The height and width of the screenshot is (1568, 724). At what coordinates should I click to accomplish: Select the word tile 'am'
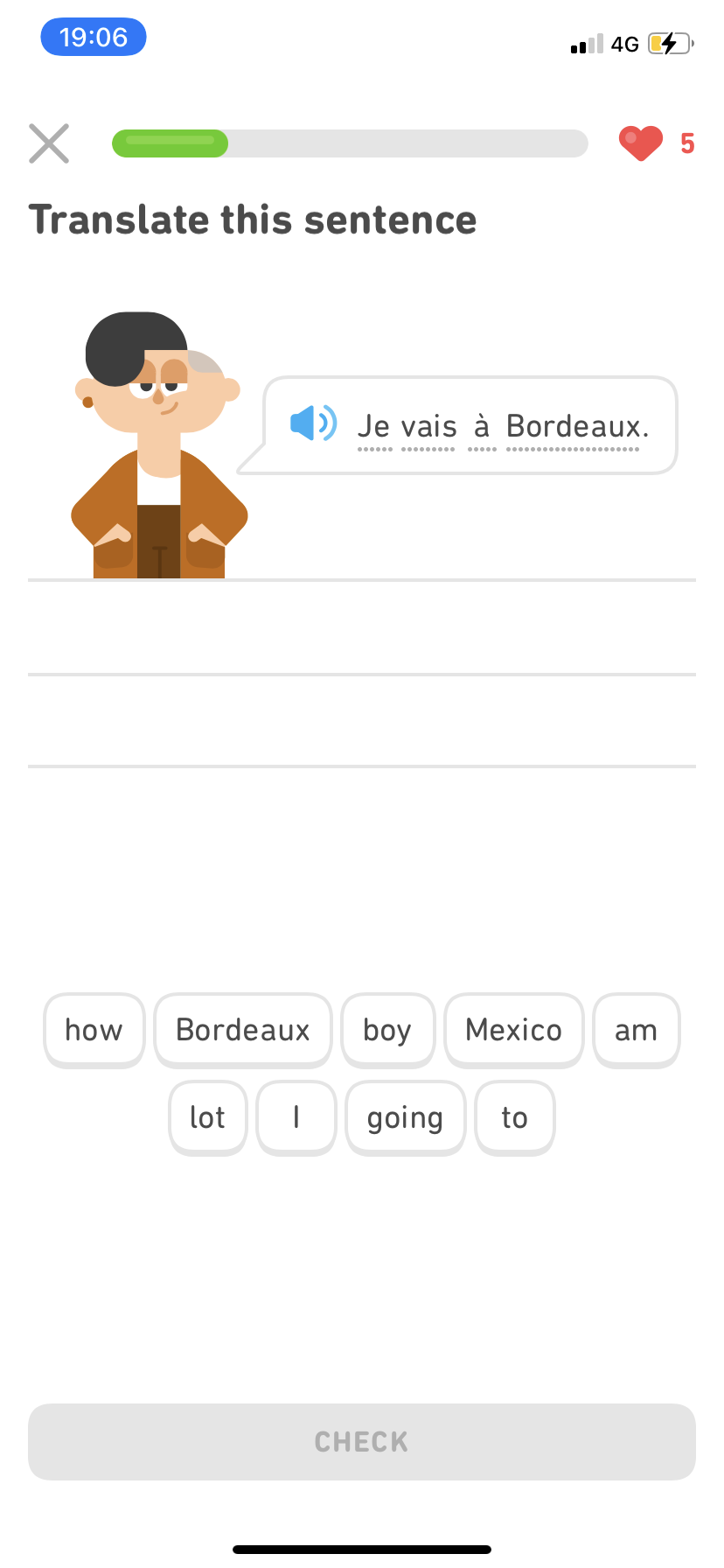(x=636, y=1030)
